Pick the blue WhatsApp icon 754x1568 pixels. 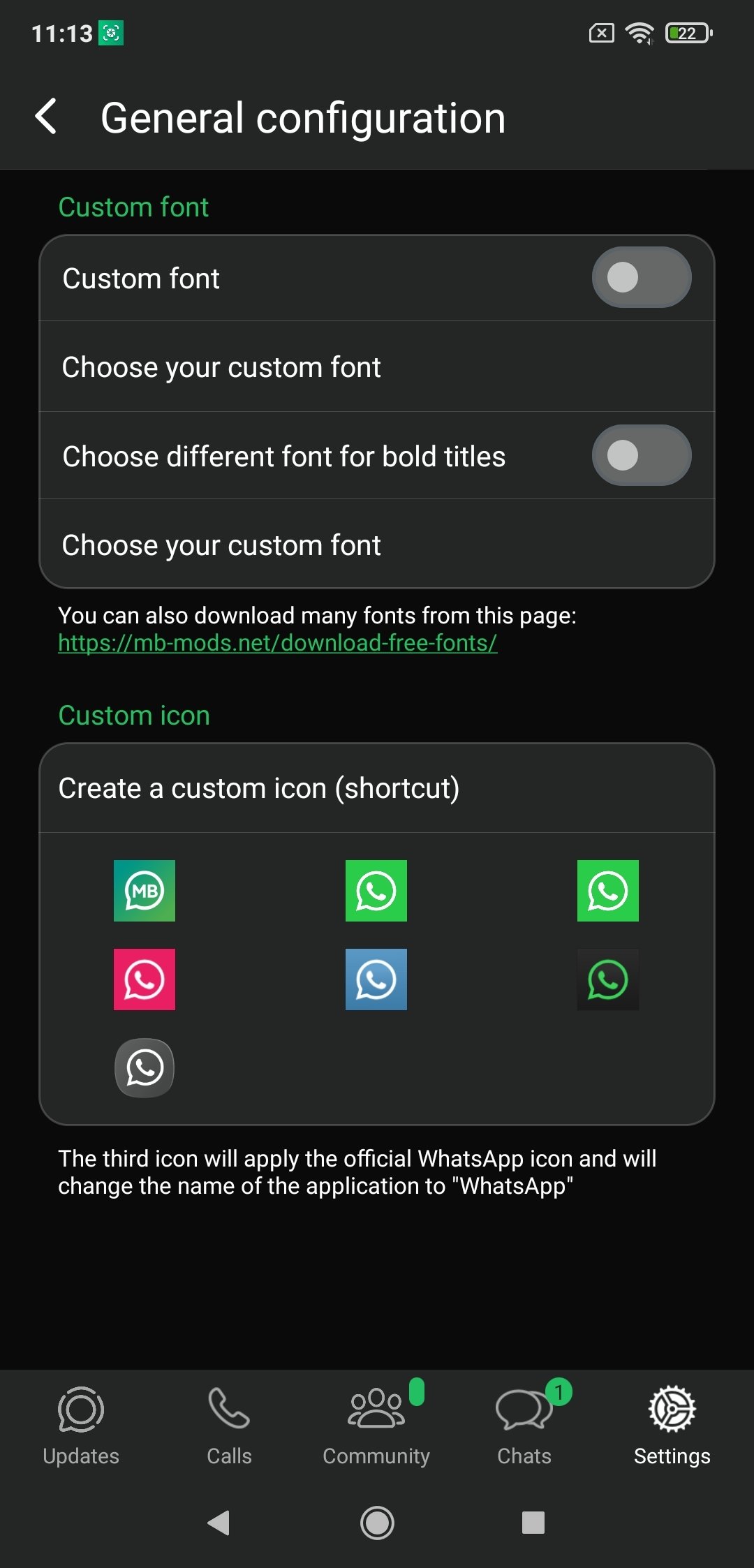376,979
